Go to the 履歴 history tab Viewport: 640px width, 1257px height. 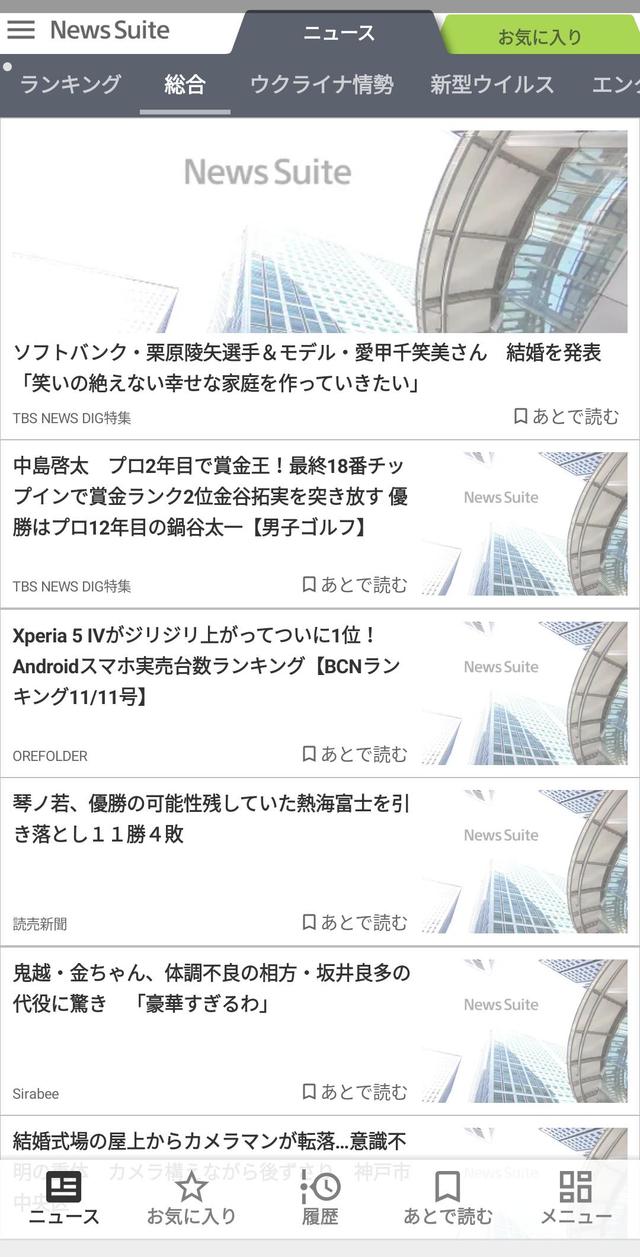tap(320, 1198)
